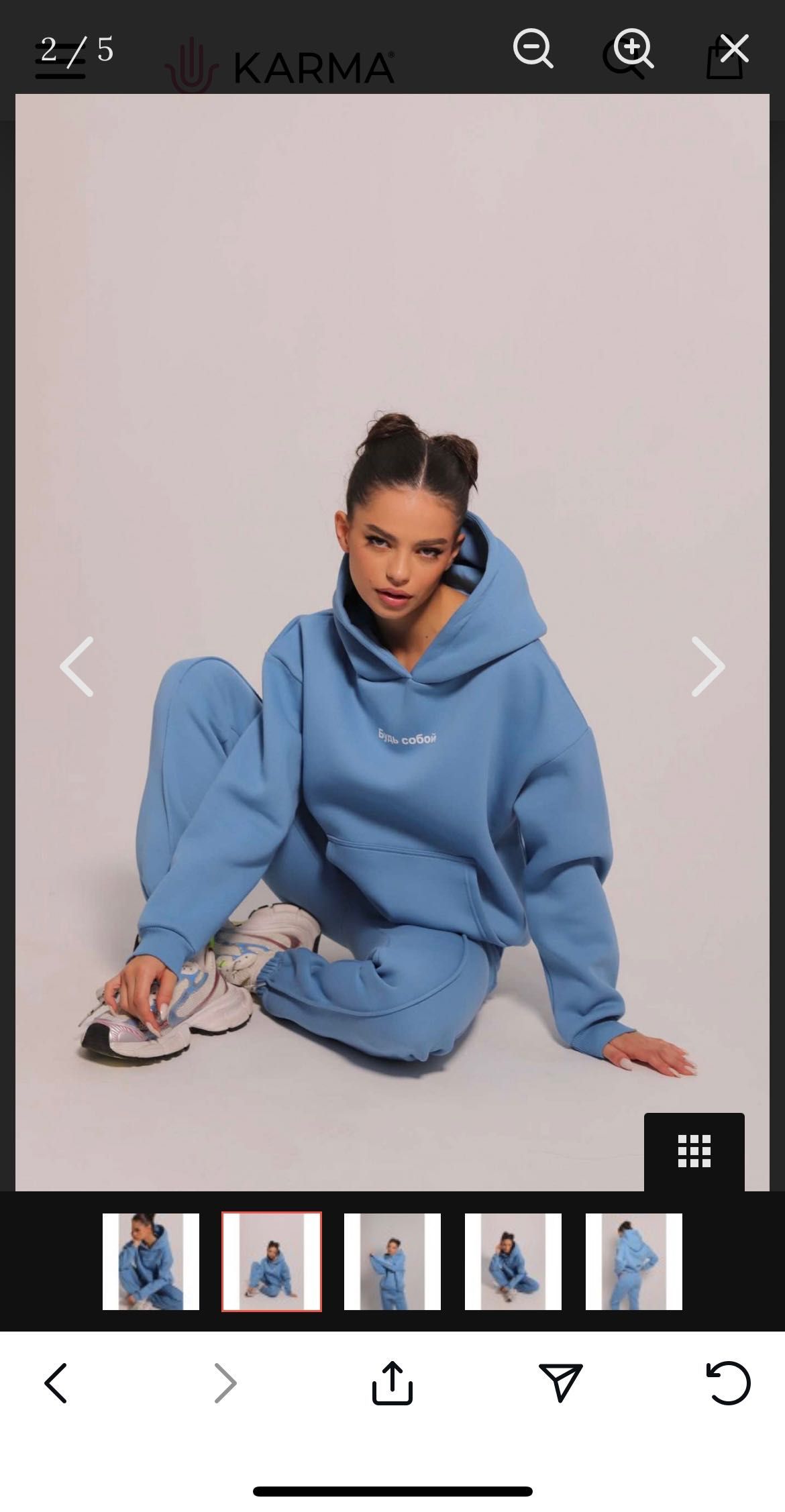Send the page with paper plane icon
The image size is (785, 1512).
(x=560, y=1383)
